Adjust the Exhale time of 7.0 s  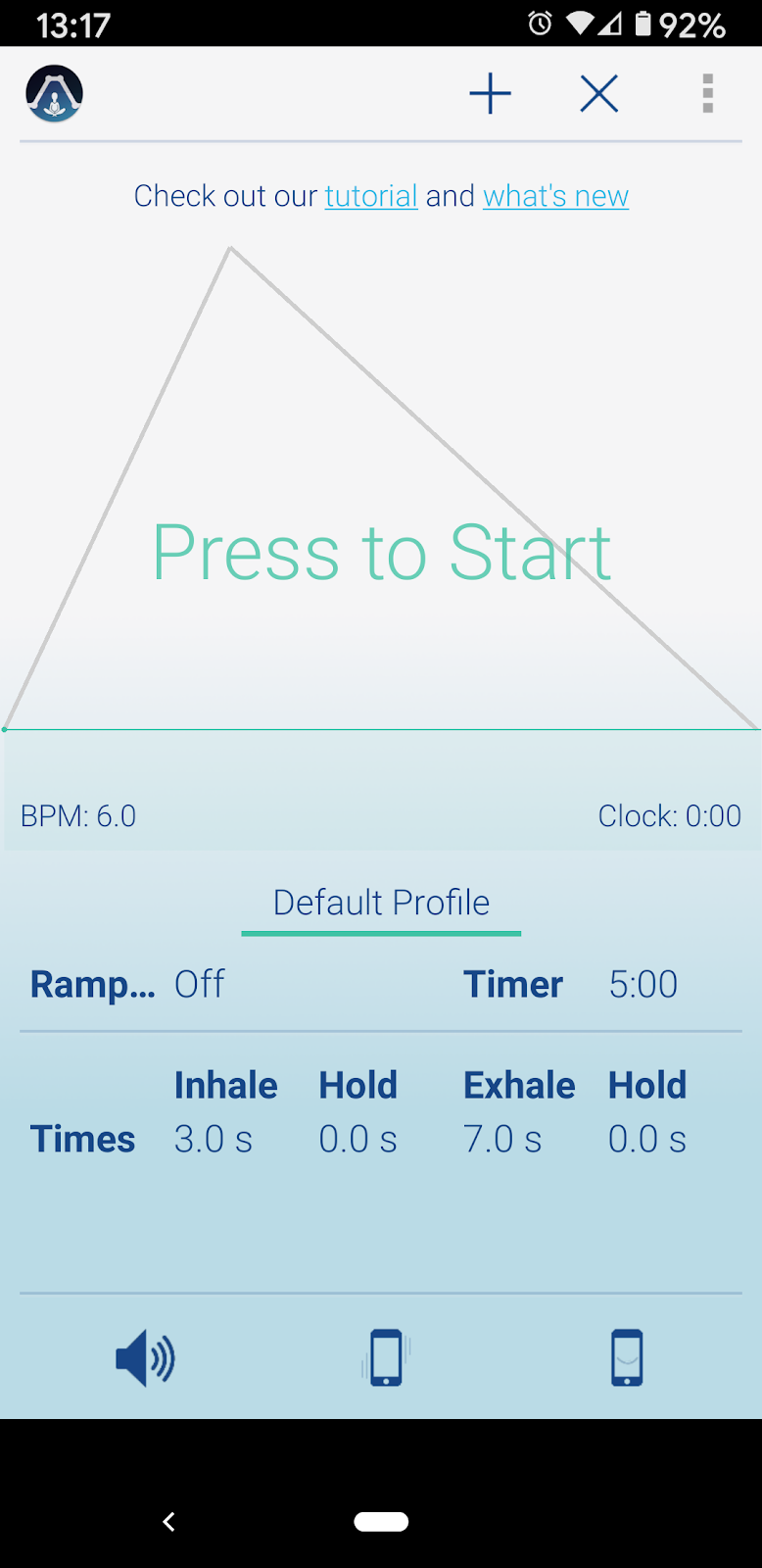click(x=502, y=1139)
